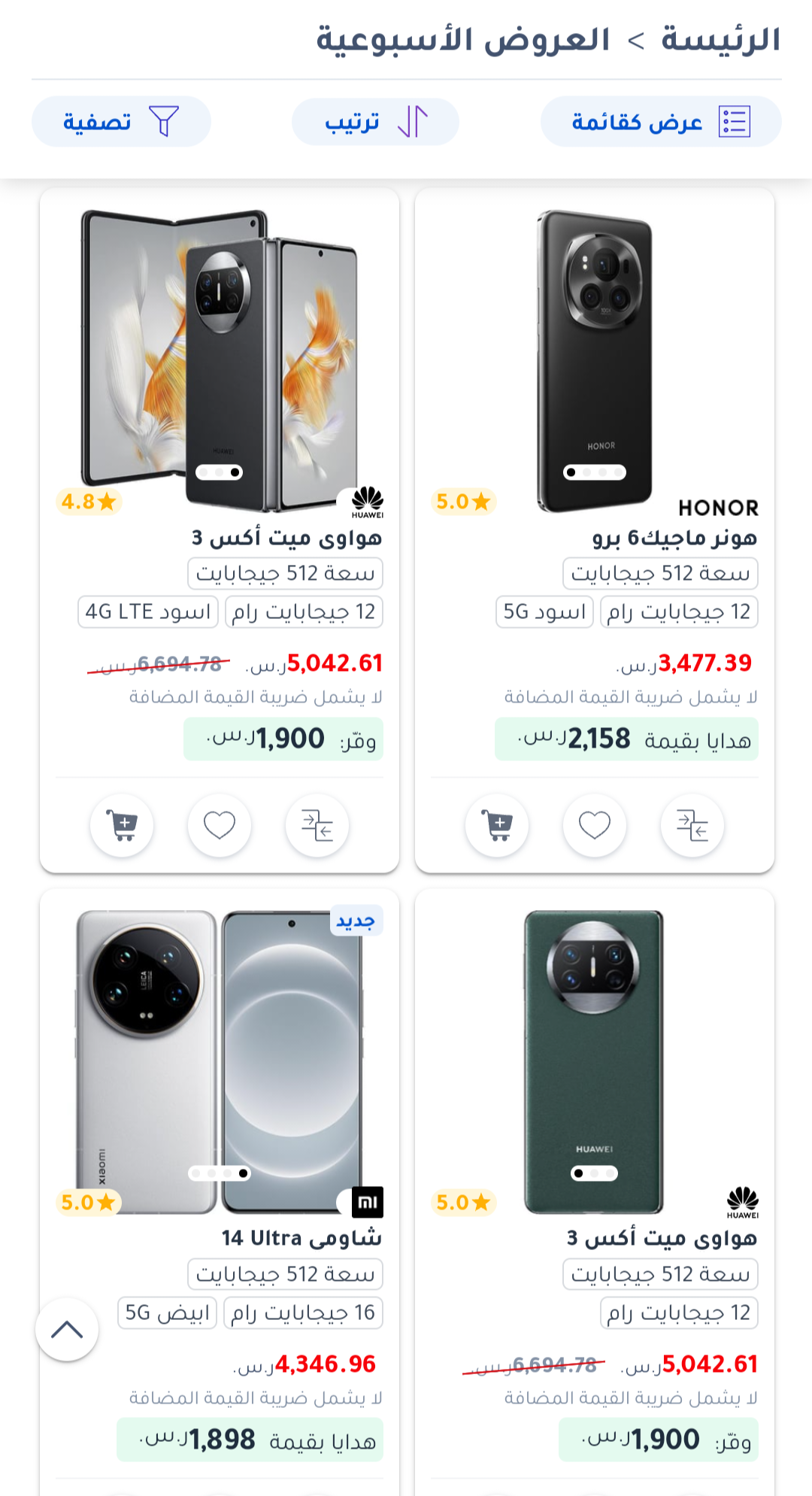
Task: Favorite the Honor Magic 6 Pro
Action: [595, 825]
